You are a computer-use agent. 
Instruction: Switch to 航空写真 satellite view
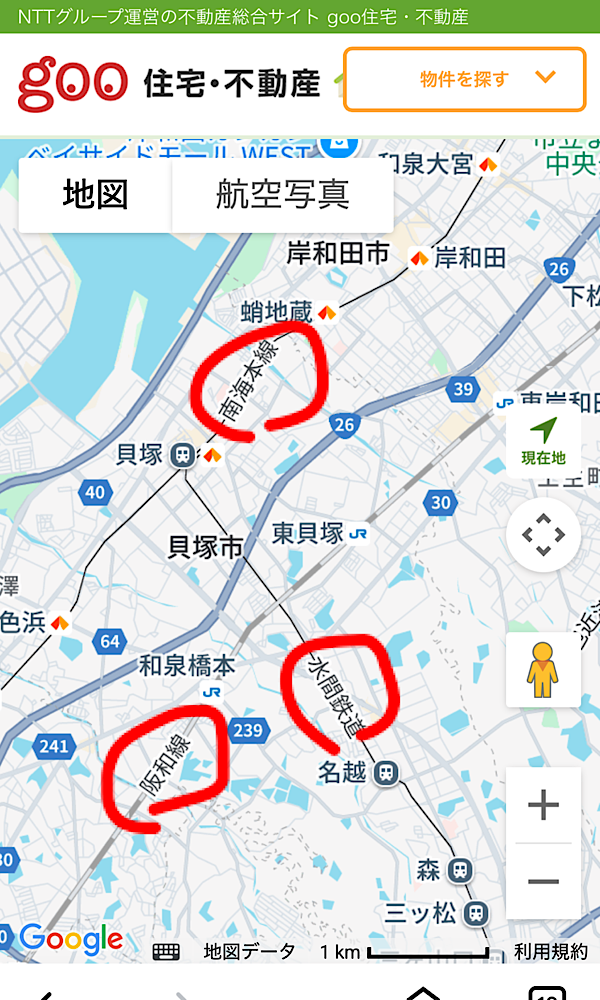282,195
